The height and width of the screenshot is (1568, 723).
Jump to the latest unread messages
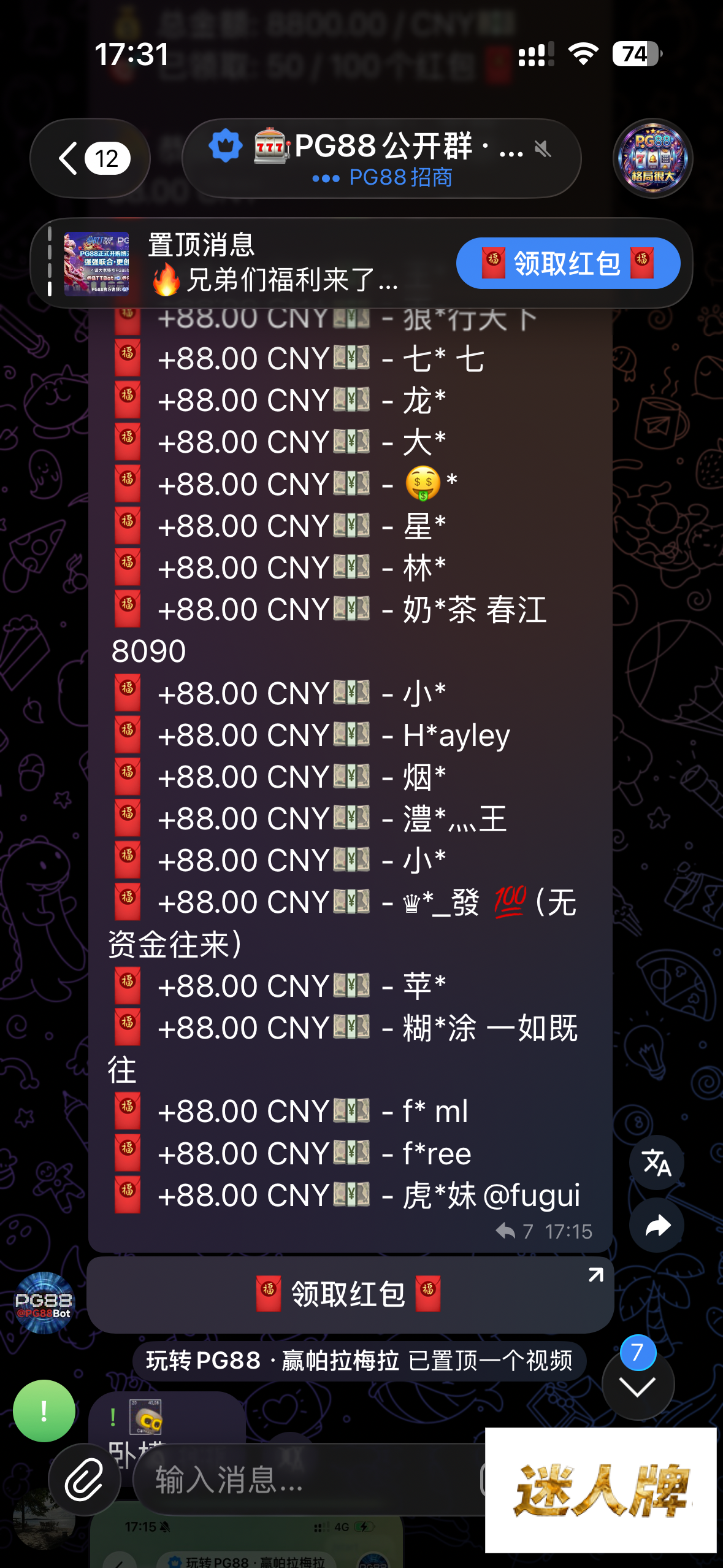click(638, 1385)
